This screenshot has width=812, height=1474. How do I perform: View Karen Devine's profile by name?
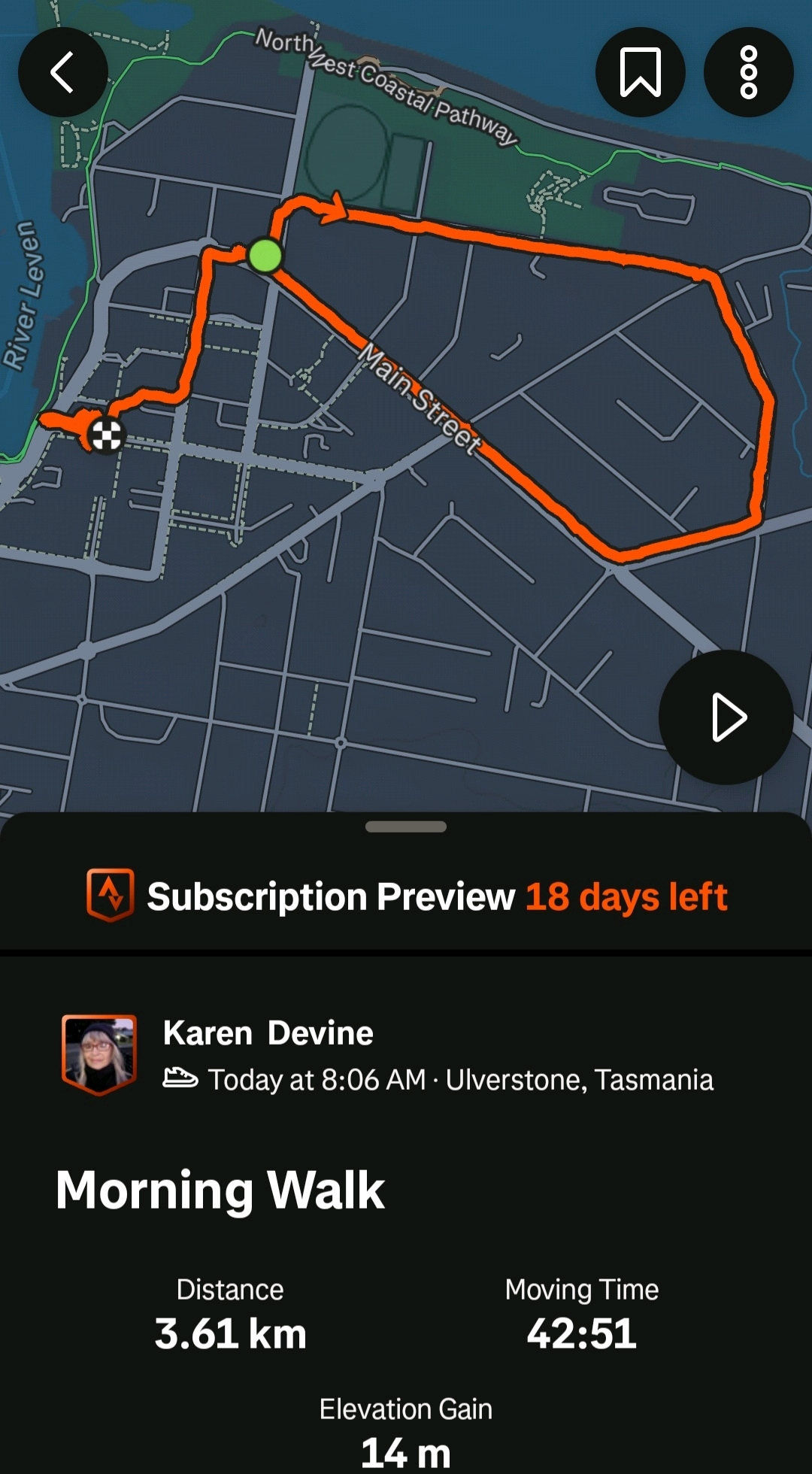(x=268, y=1033)
